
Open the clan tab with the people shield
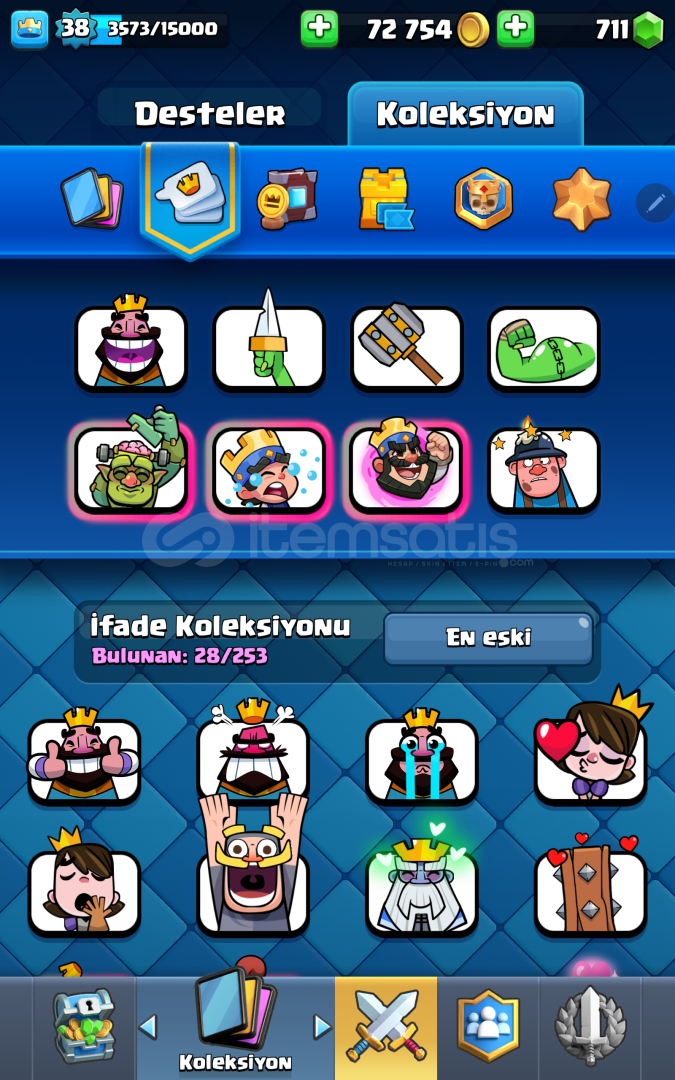tap(488, 1027)
